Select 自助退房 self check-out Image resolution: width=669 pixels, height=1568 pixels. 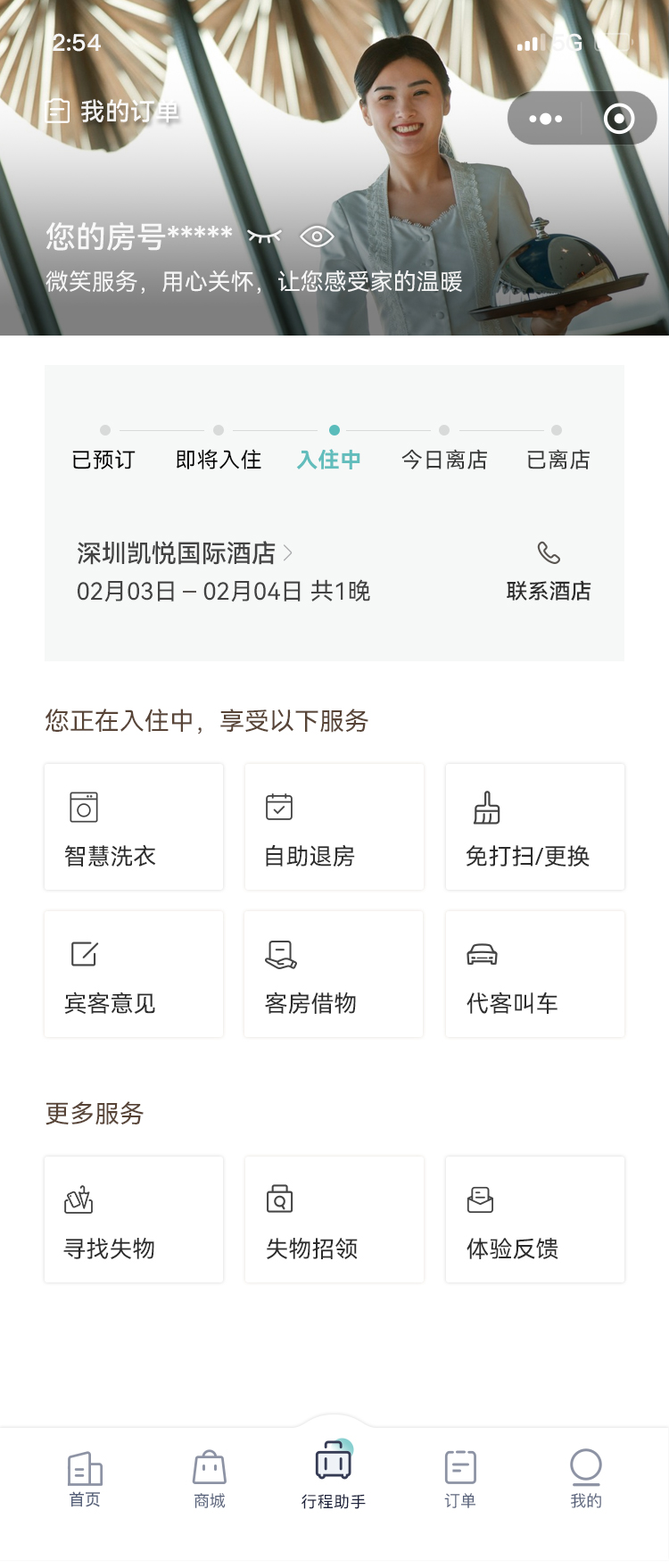[334, 827]
